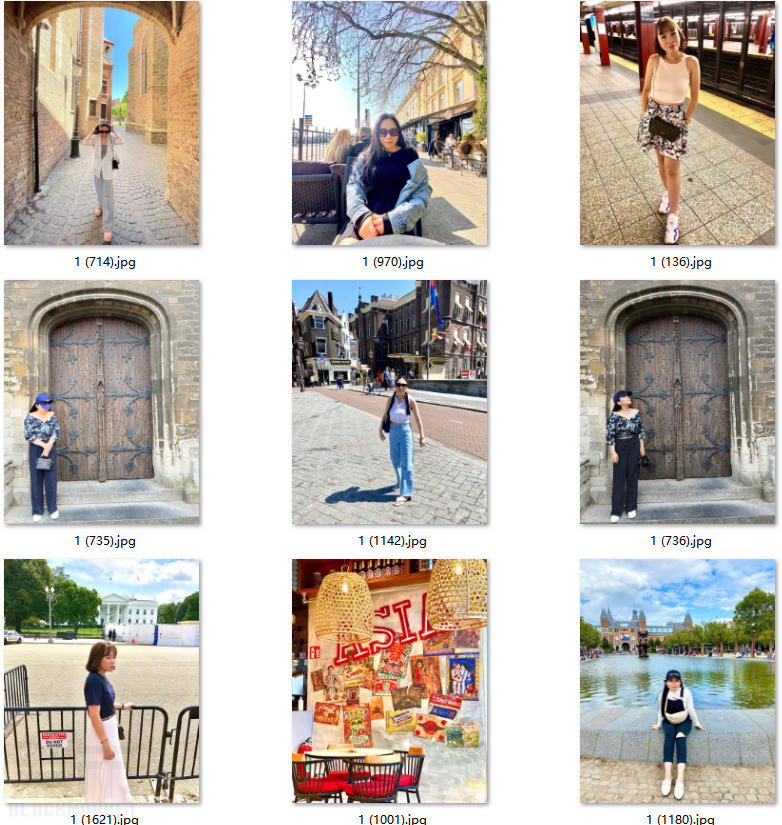Image resolution: width=782 pixels, height=825 pixels.
Task: Open the street photo 1 (1142).jpg
Action: pos(389,402)
